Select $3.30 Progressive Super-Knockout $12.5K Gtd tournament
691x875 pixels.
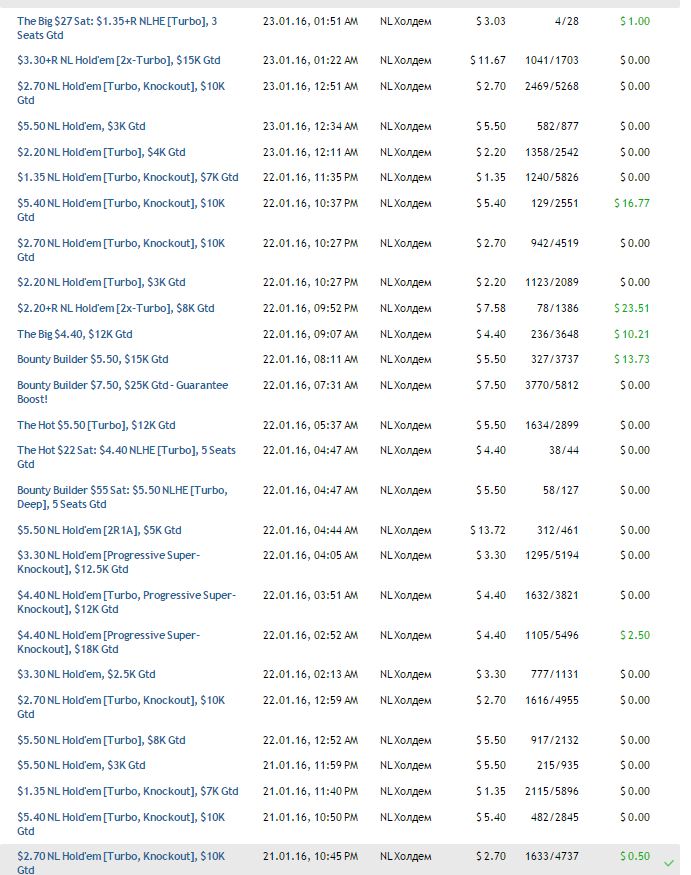[108, 556]
